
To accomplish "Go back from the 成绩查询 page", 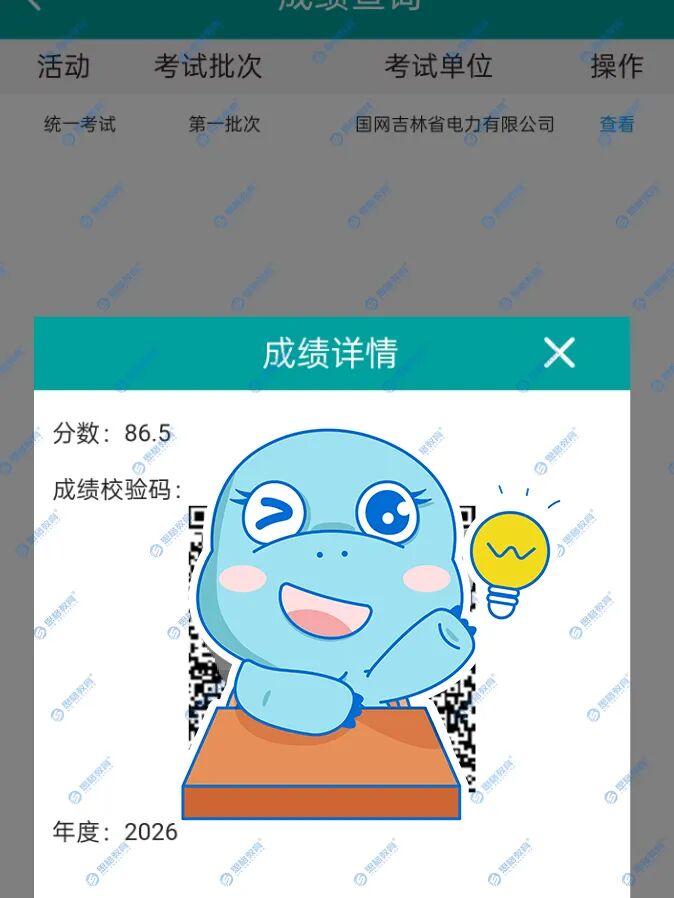I will point(34,4).
